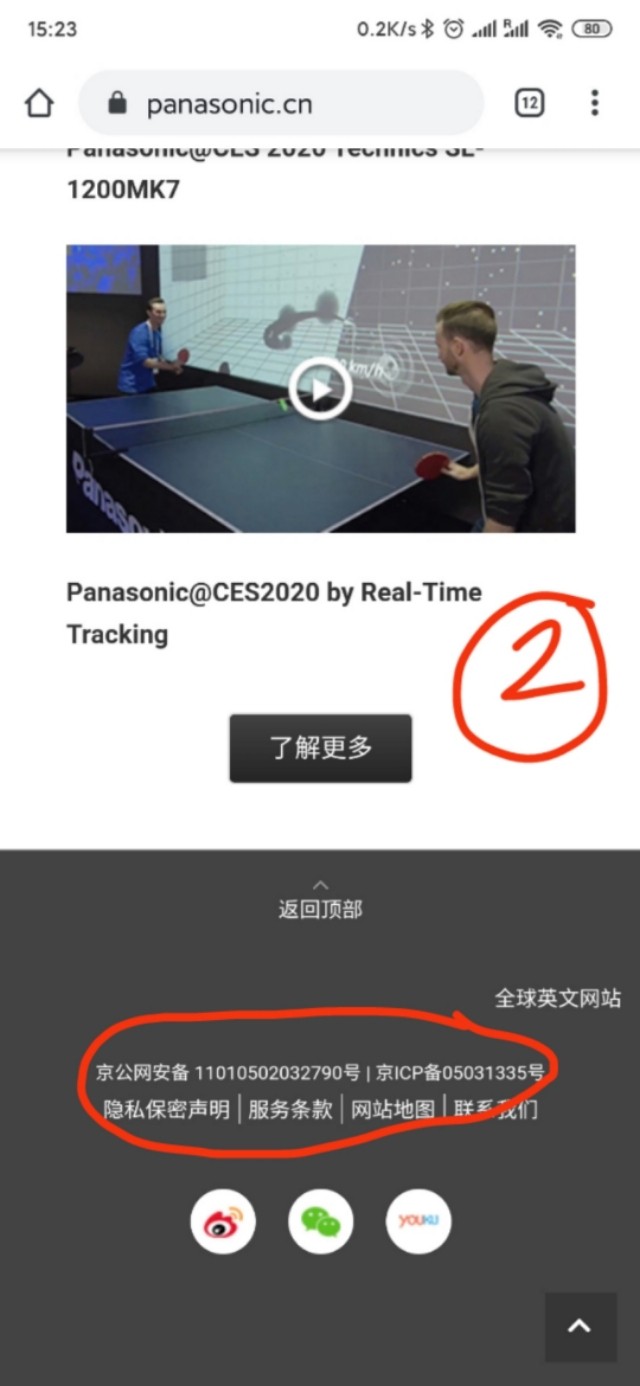
Task: Play the Real-Time Tracking video
Action: [x=320, y=388]
